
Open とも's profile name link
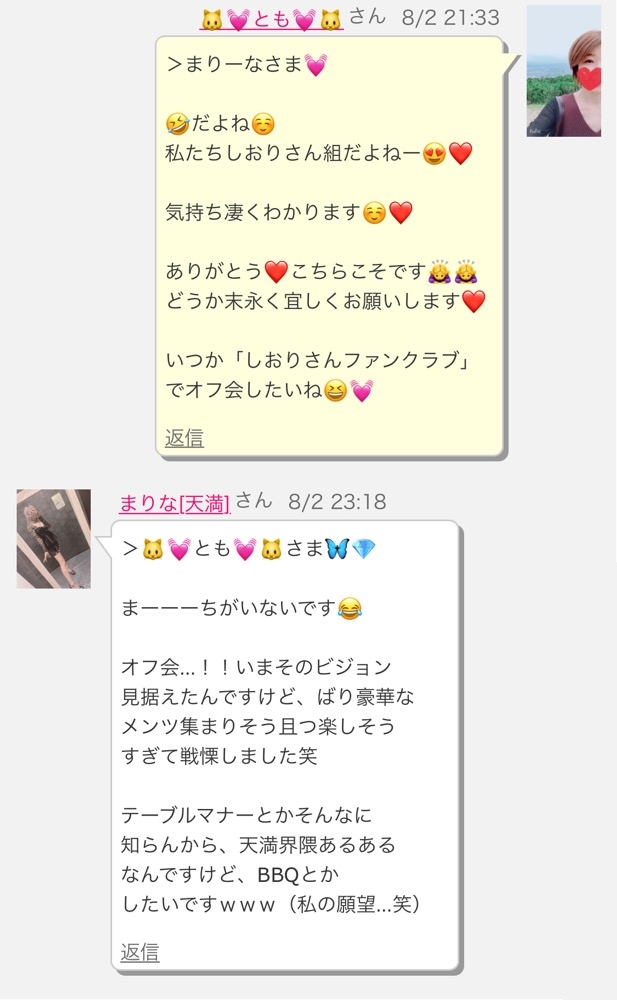pyautogui.click(x=271, y=18)
